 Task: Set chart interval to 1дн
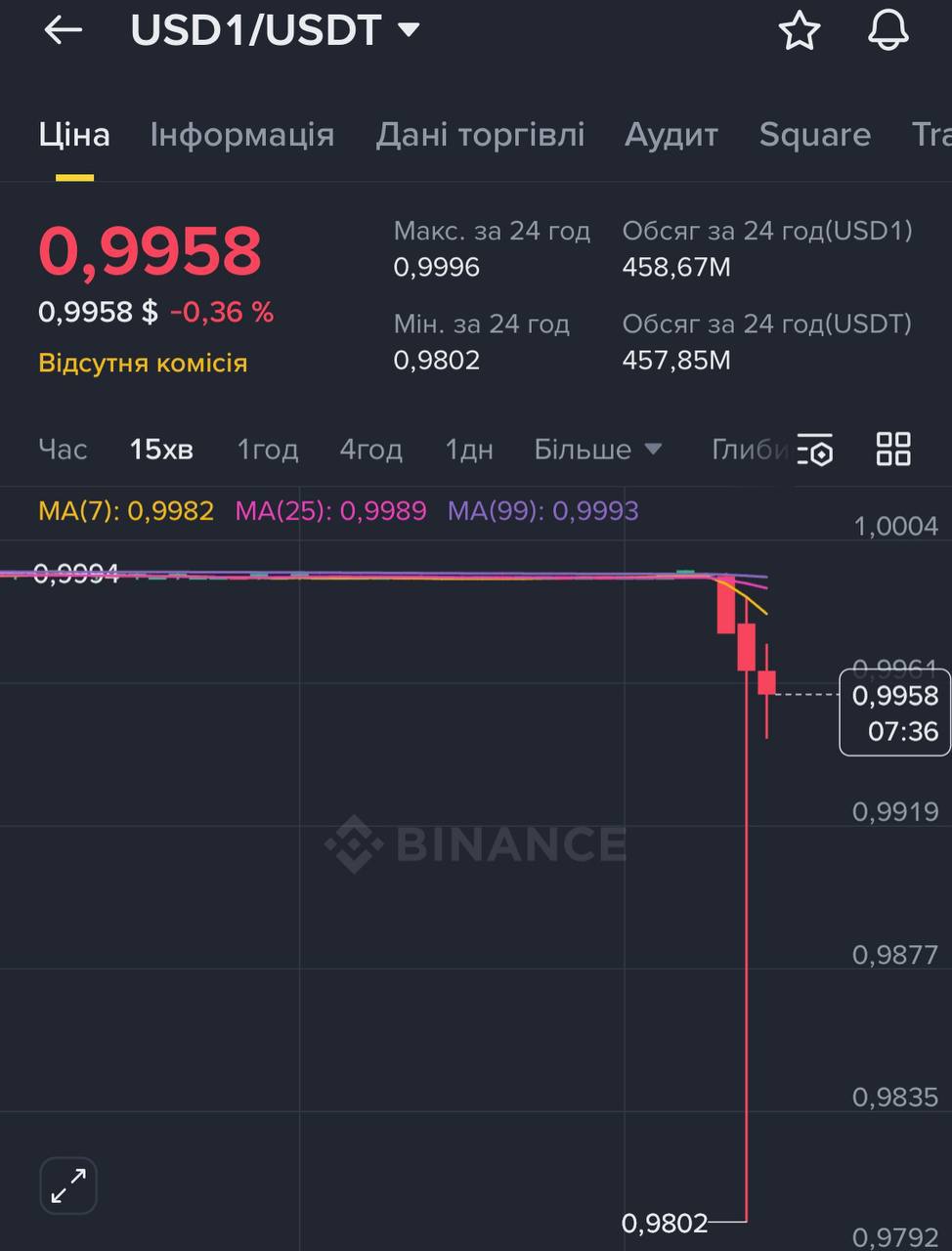click(469, 450)
